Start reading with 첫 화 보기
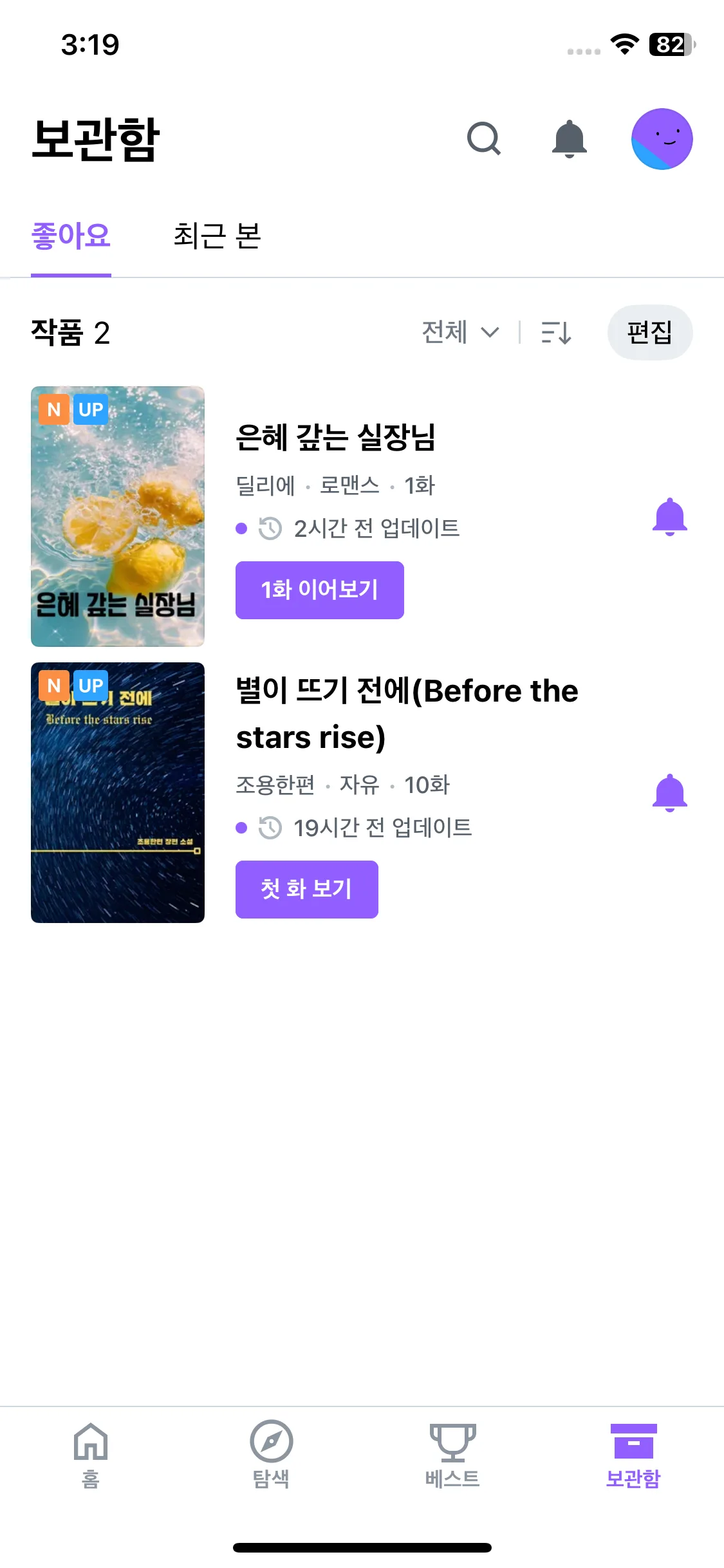This screenshot has height=1568, width=724. tap(306, 889)
